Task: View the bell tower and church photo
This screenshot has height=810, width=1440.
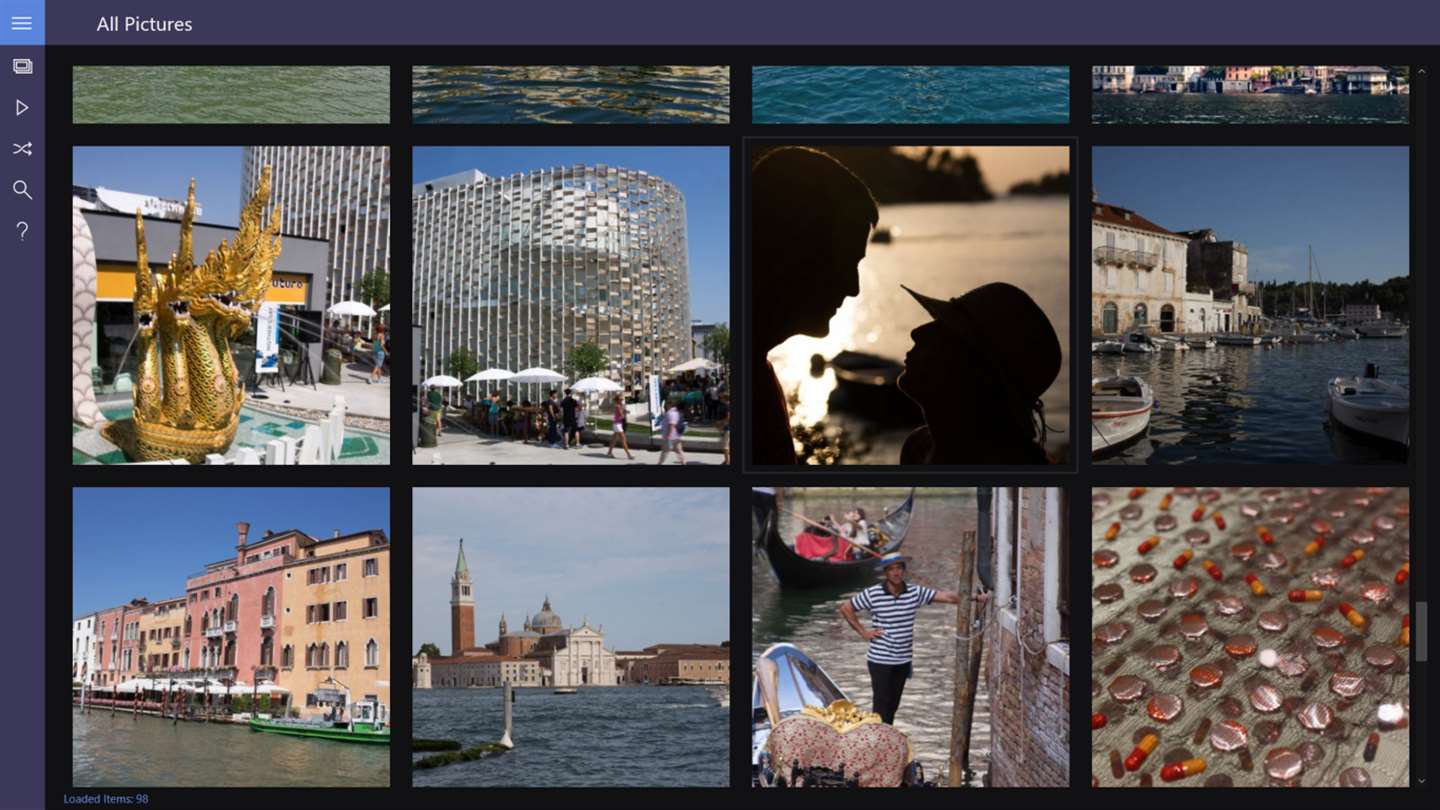Action: [x=571, y=637]
